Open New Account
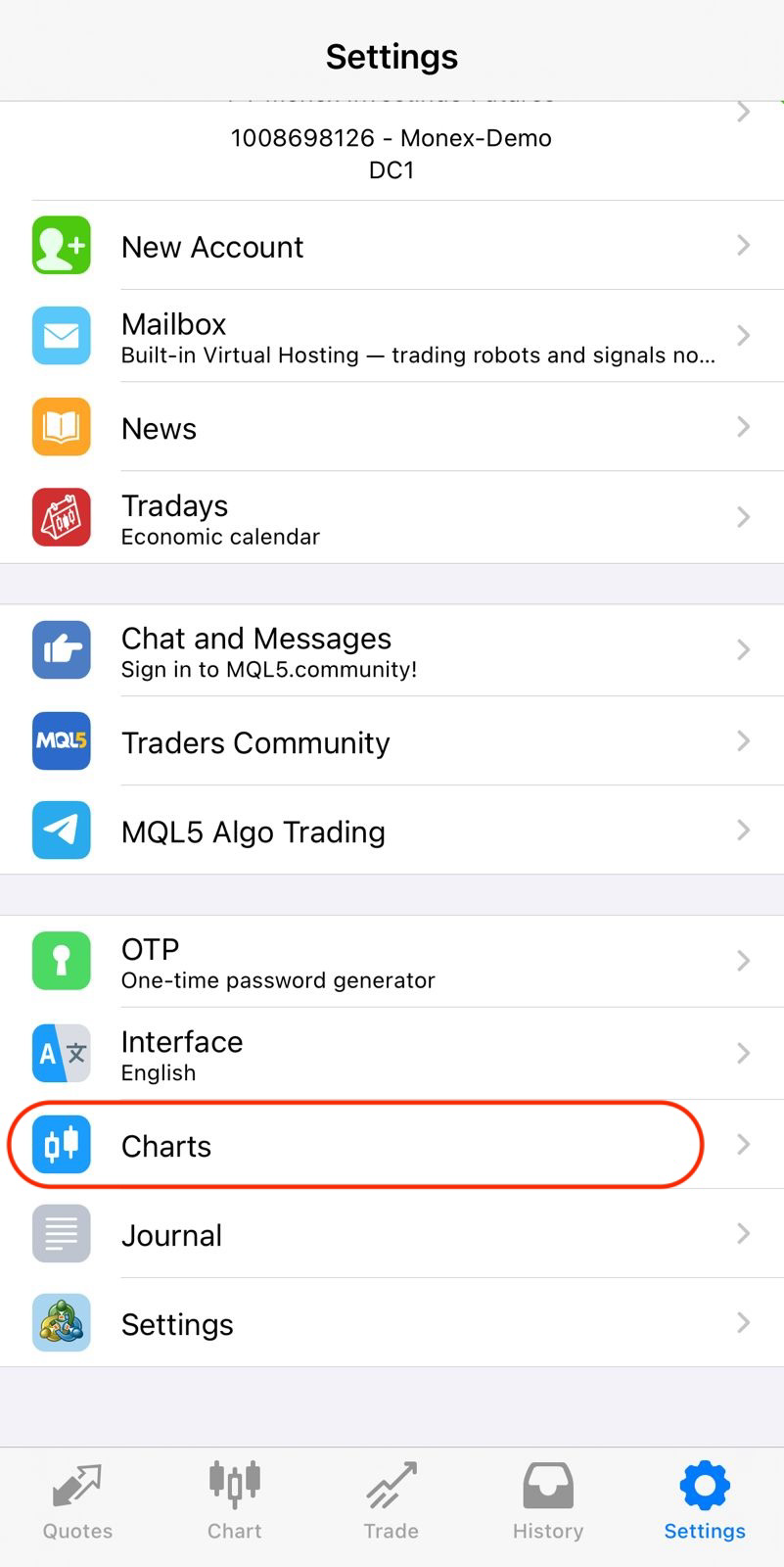 [392, 246]
